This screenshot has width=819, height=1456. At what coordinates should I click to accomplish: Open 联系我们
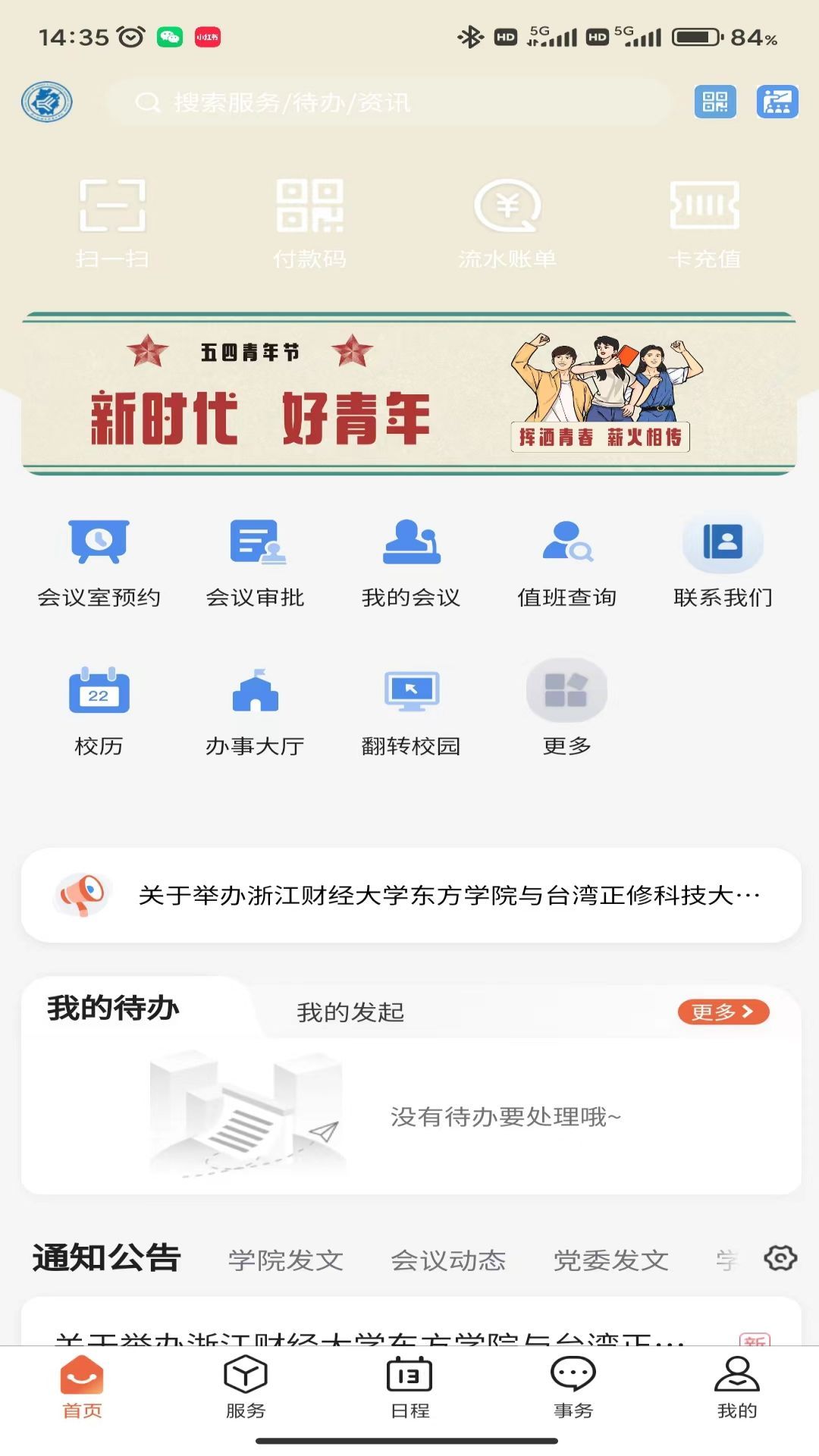[723, 562]
